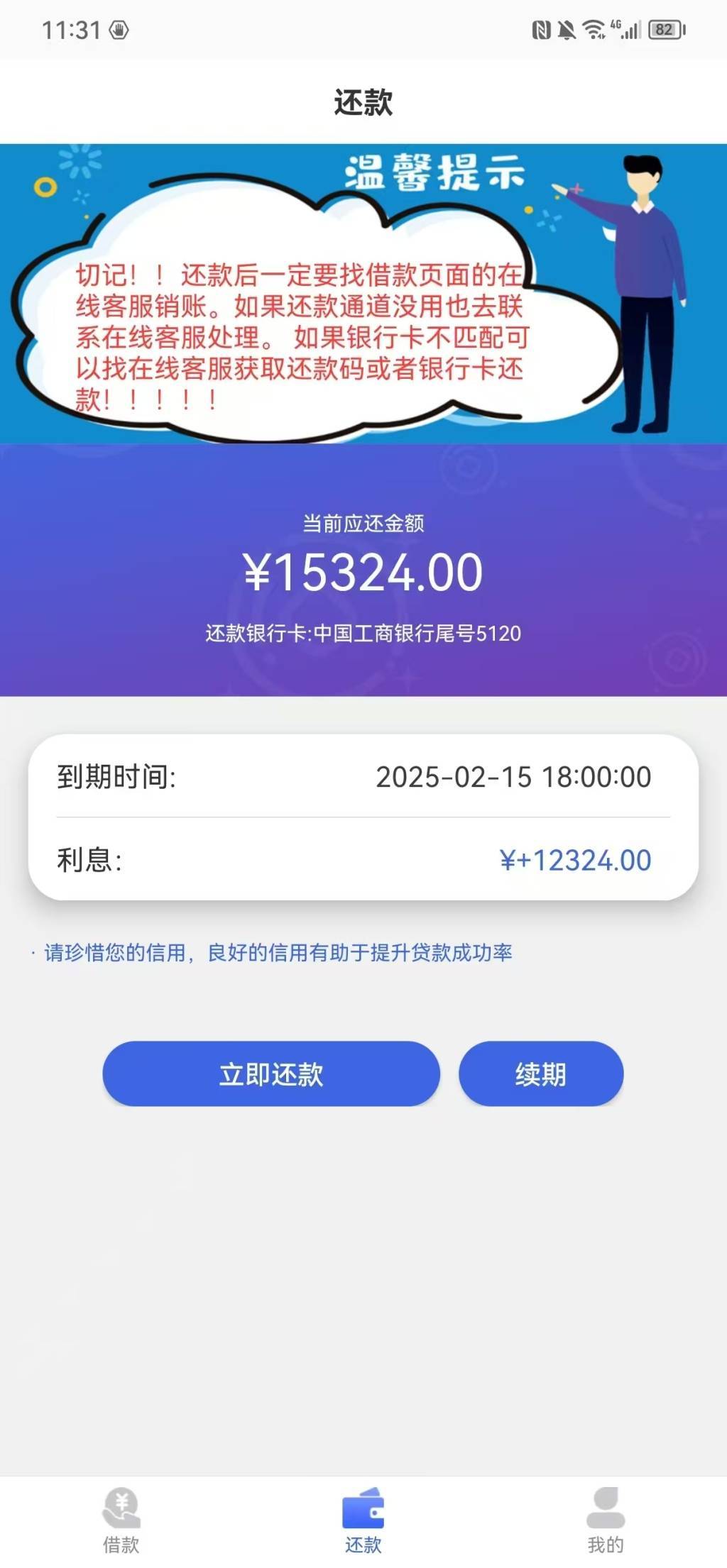Click the WiFi signal icon
The height and width of the screenshot is (1568, 727).
click(x=594, y=30)
